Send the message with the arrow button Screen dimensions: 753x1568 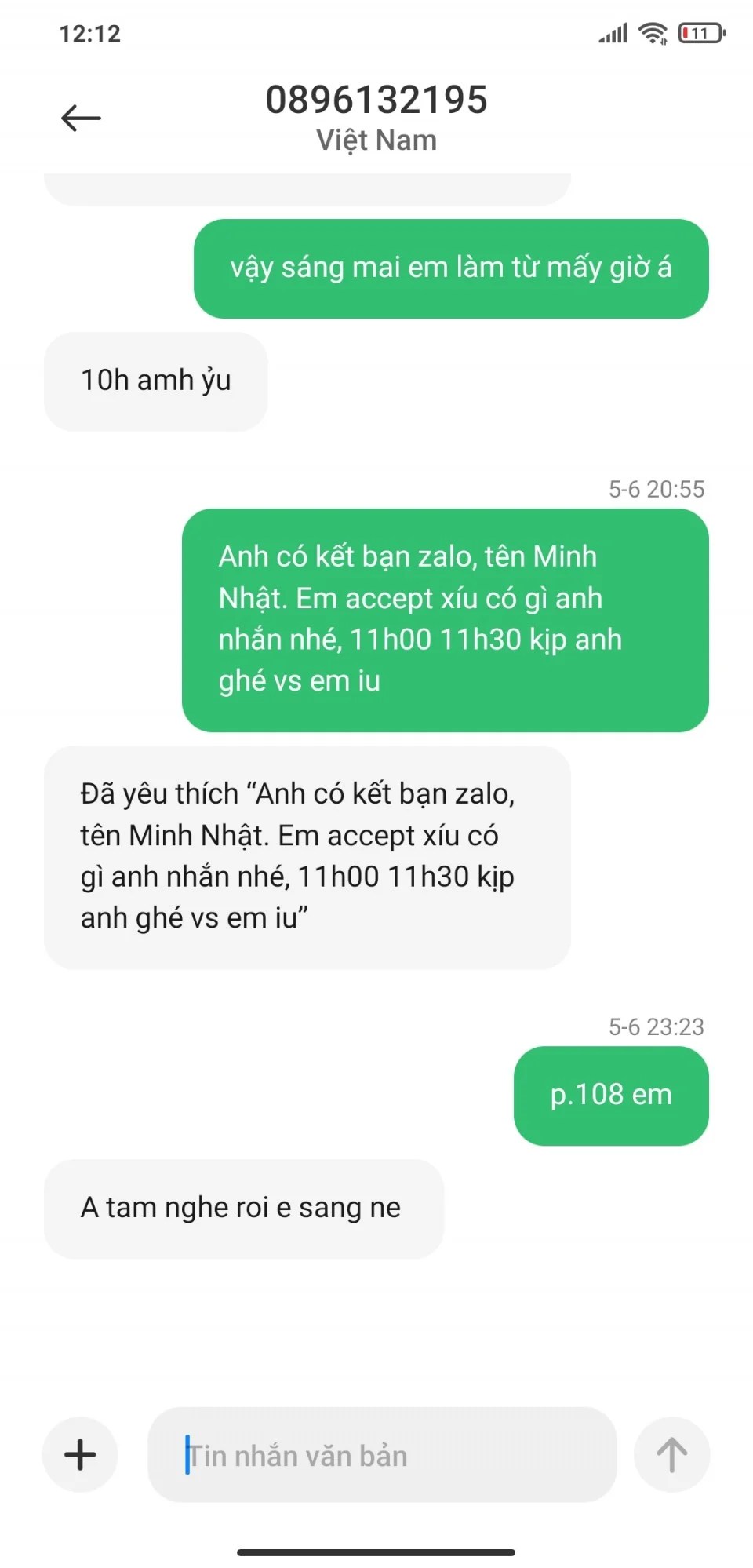coord(671,1454)
